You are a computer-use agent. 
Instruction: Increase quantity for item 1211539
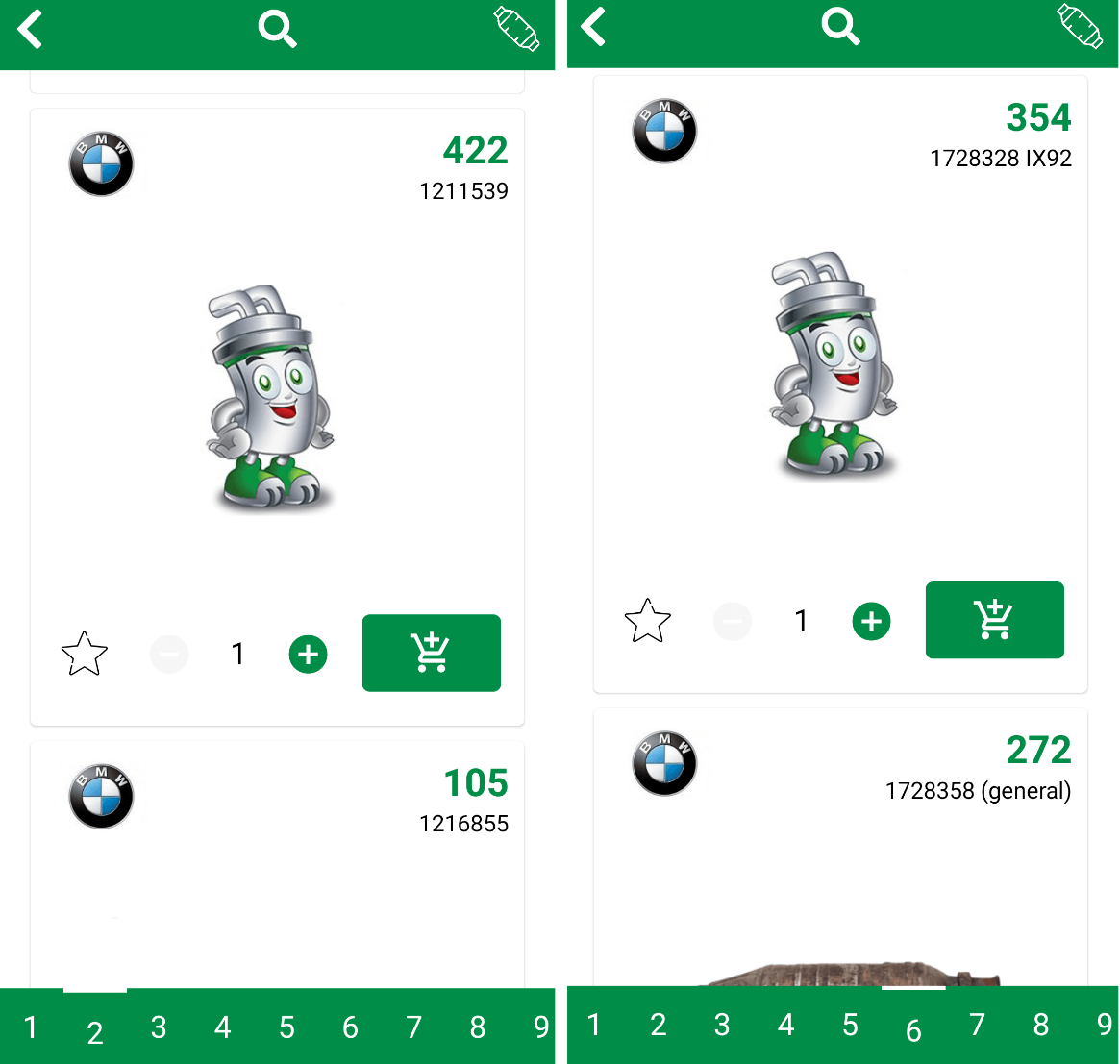pyautogui.click(x=308, y=655)
